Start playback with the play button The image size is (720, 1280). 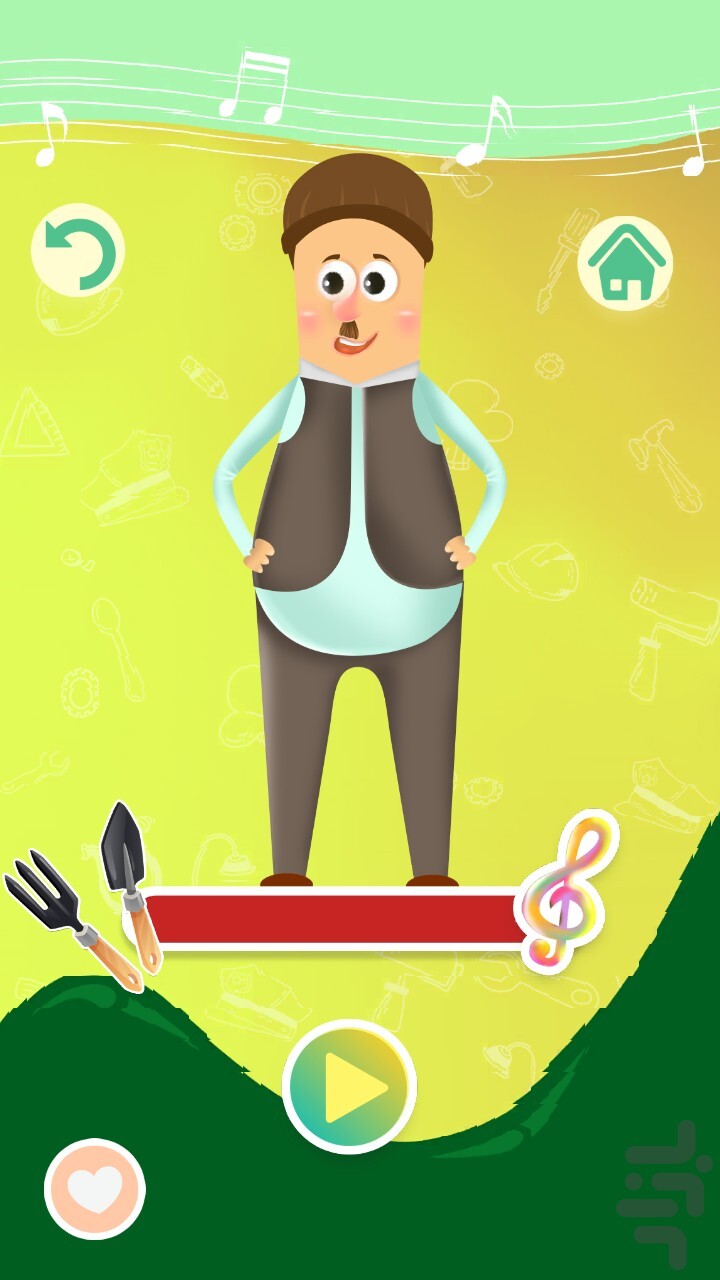click(349, 1085)
